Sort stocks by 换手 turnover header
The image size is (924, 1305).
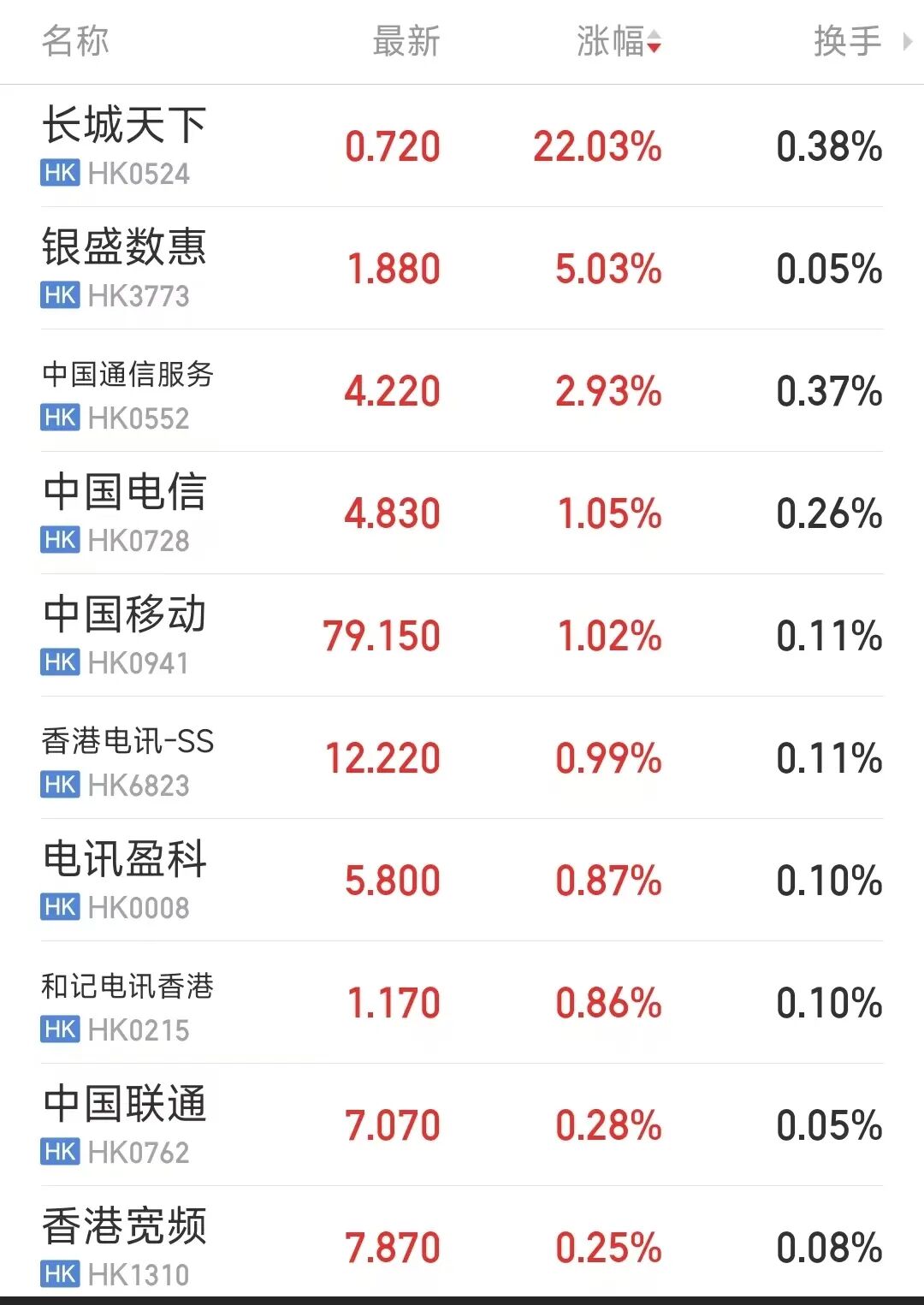click(x=846, y=41)
